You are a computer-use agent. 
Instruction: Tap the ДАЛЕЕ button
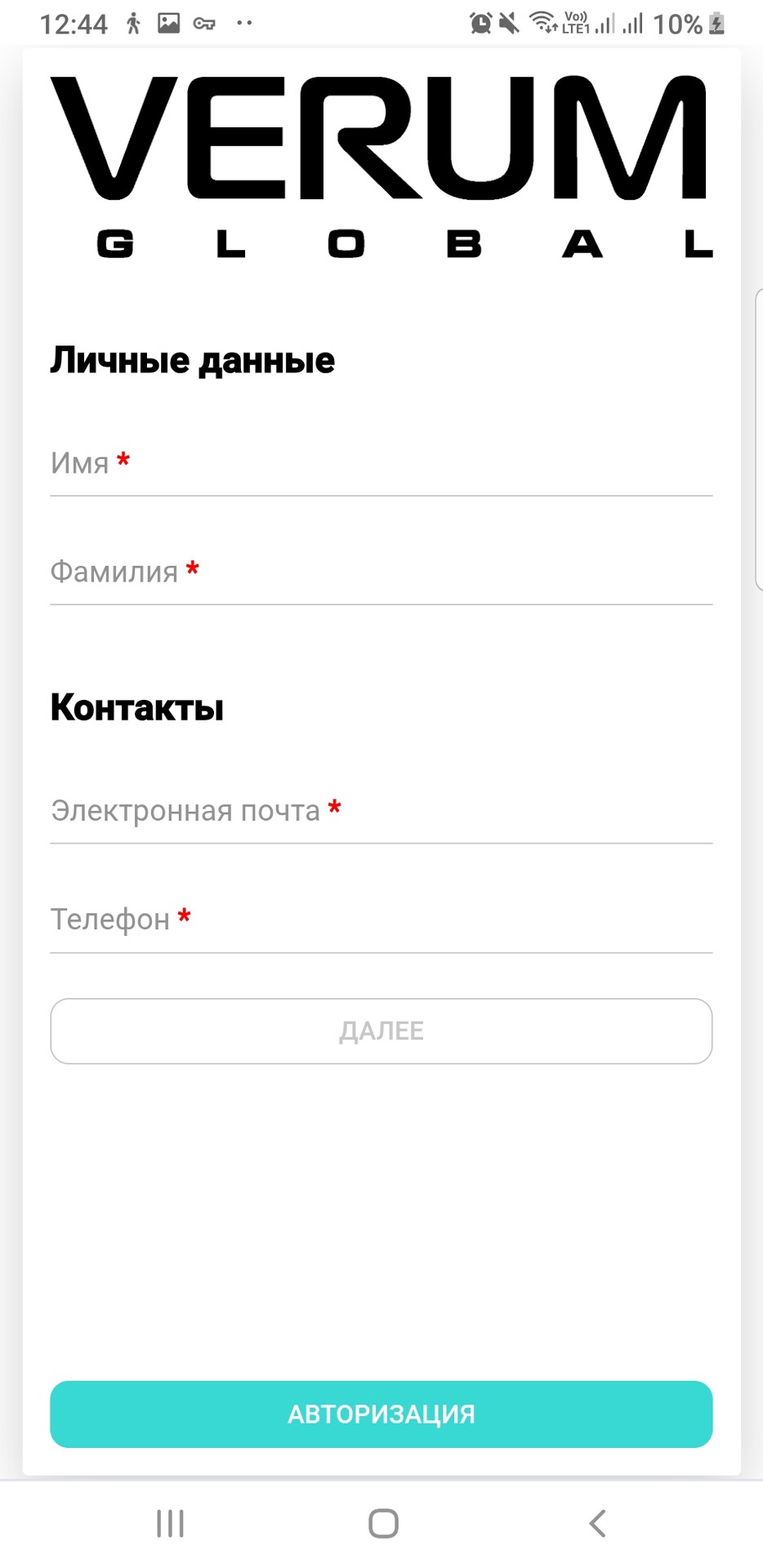(381, 1031)
